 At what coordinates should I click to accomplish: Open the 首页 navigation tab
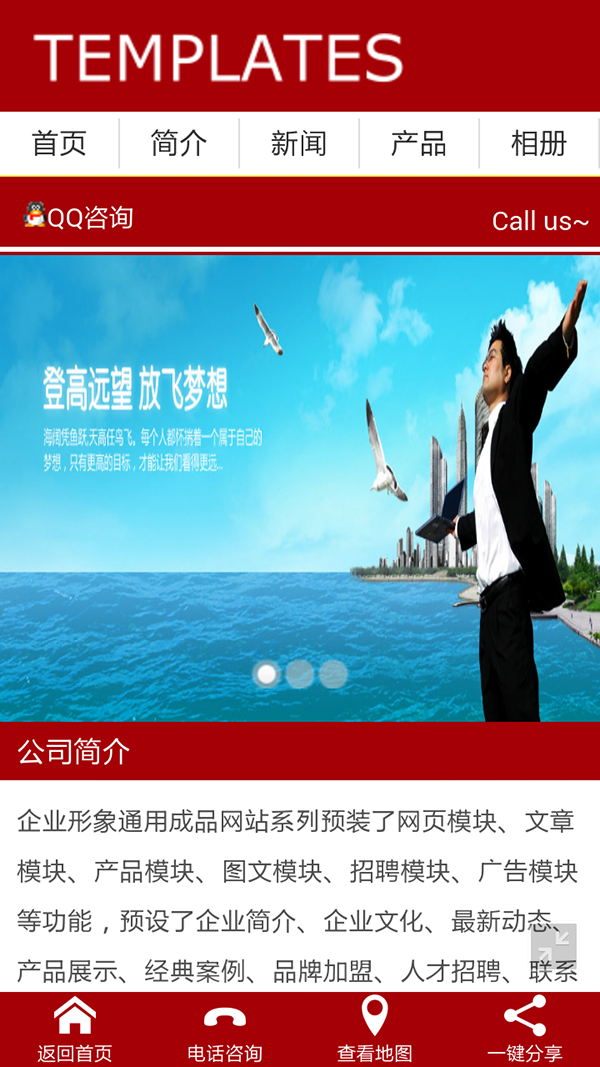click(59, 144)
